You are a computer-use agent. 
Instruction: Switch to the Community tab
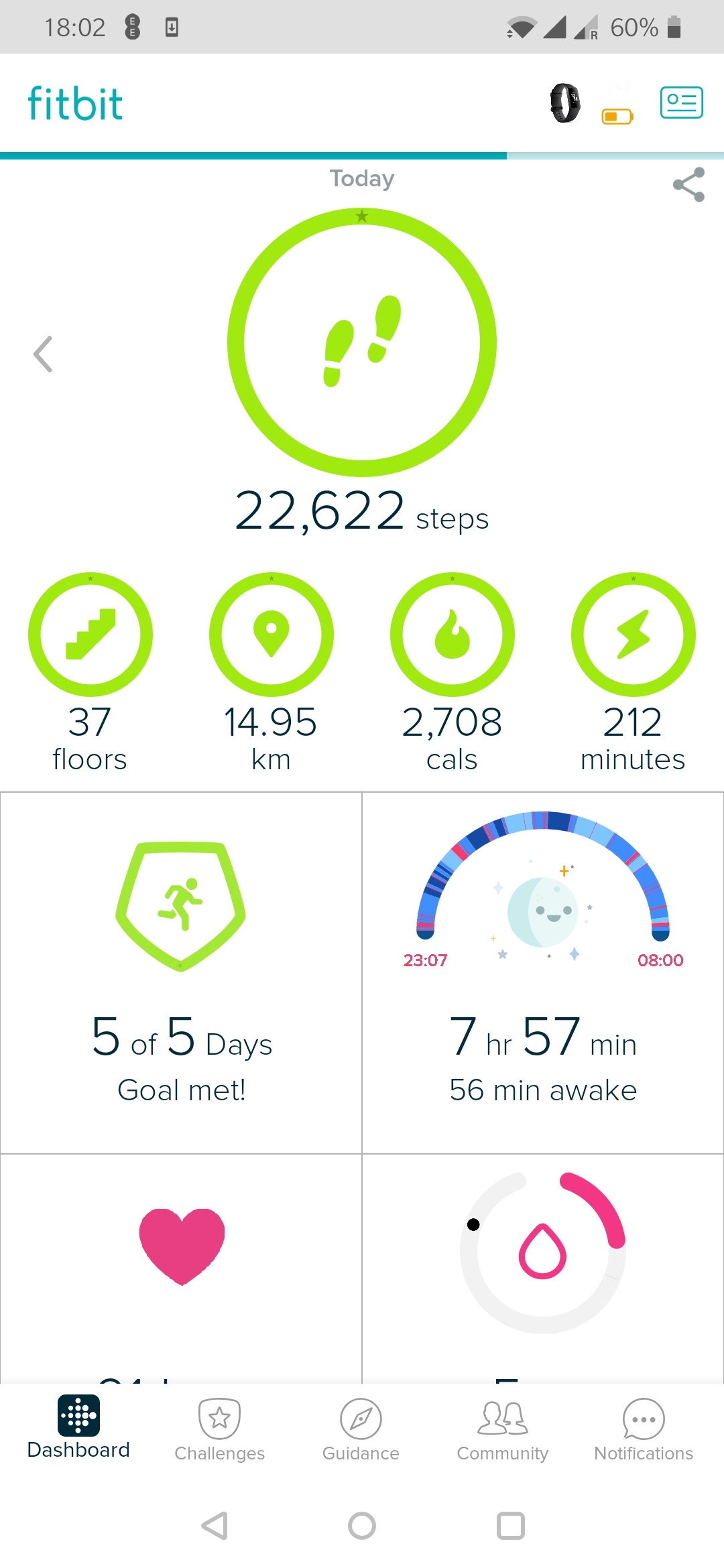[503, 1429]
